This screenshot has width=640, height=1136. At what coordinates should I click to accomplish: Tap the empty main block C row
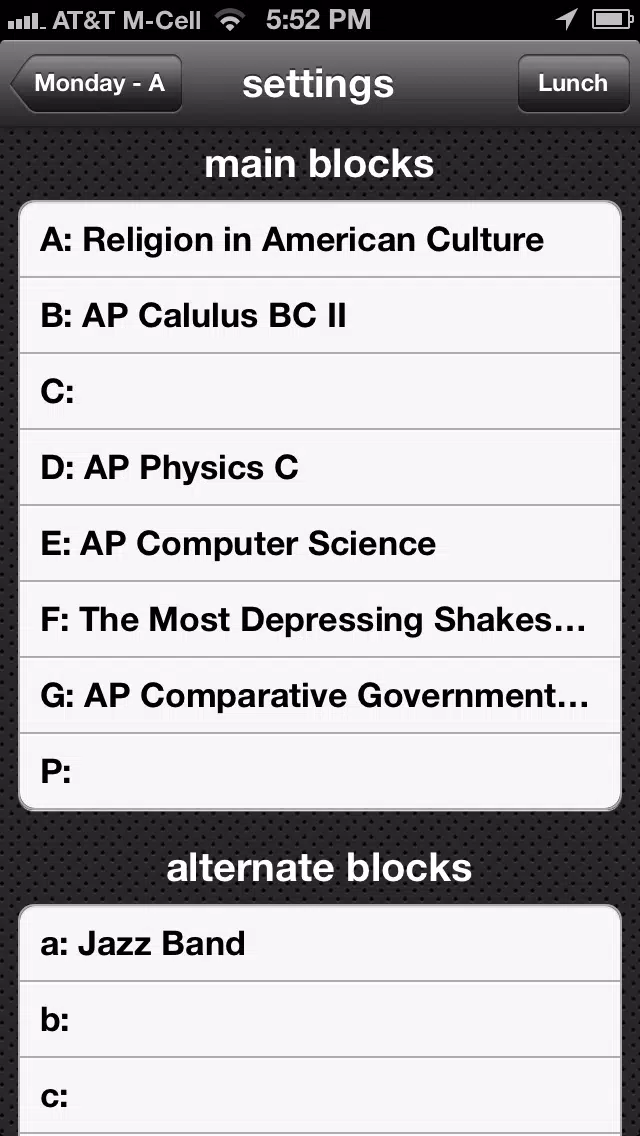pyautogui.click(x=320, y=392)
